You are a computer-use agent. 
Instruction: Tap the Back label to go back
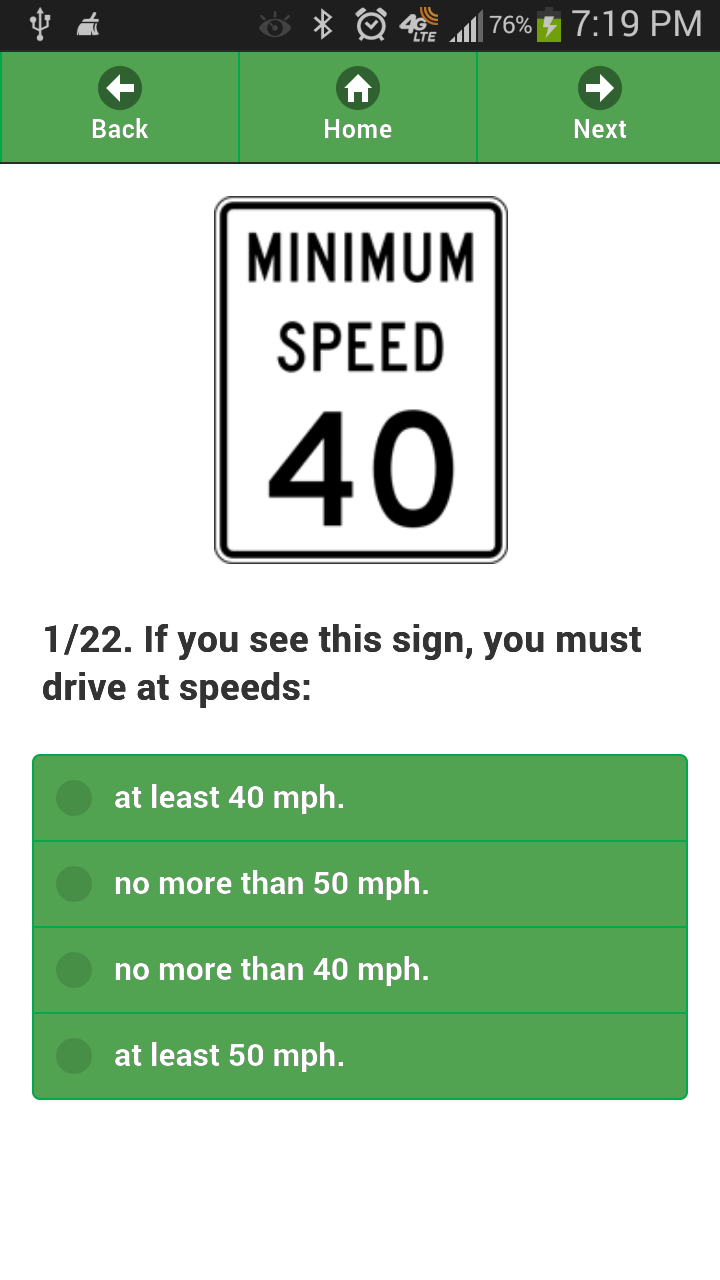click(119, 128)
